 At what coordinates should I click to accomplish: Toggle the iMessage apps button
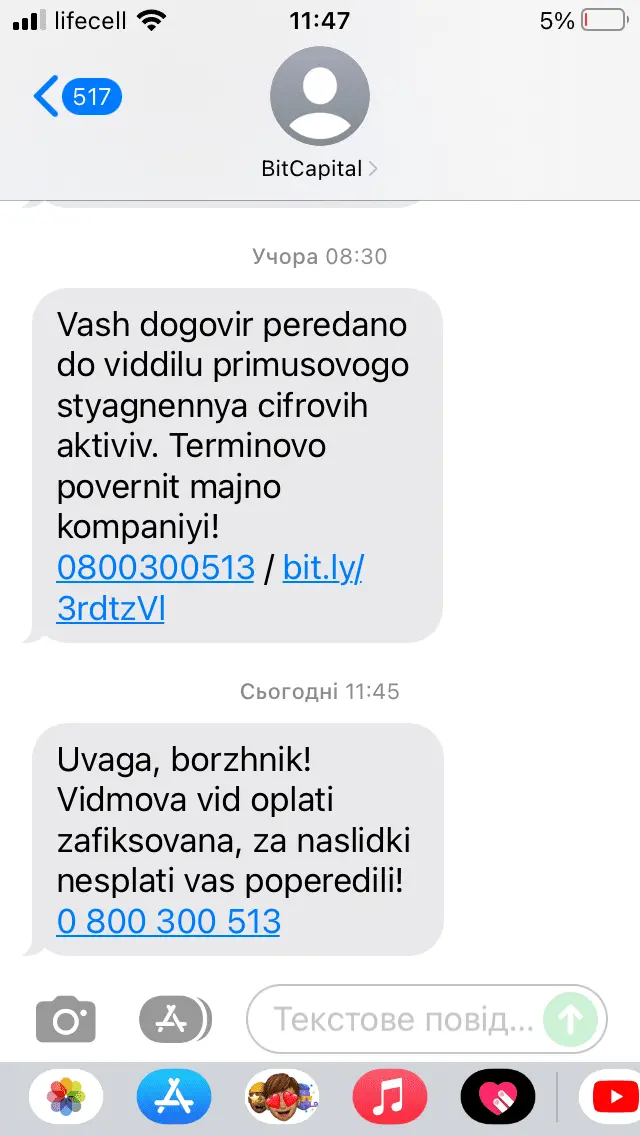click(x=174, y=1020)
